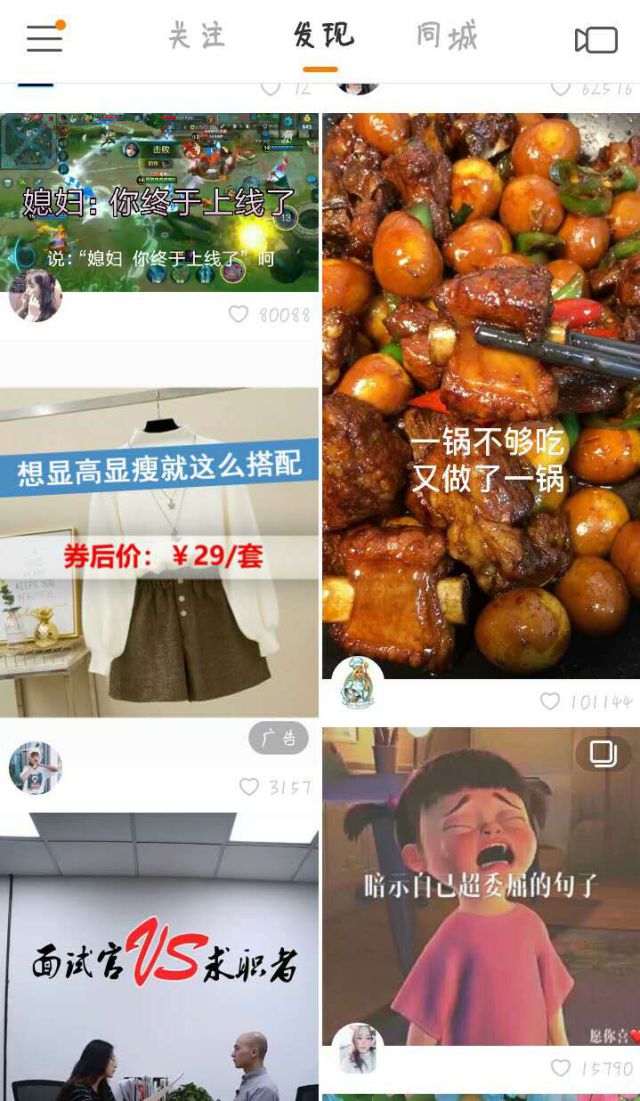Open the side drawer menu
640x1101 pixels.
45,38
